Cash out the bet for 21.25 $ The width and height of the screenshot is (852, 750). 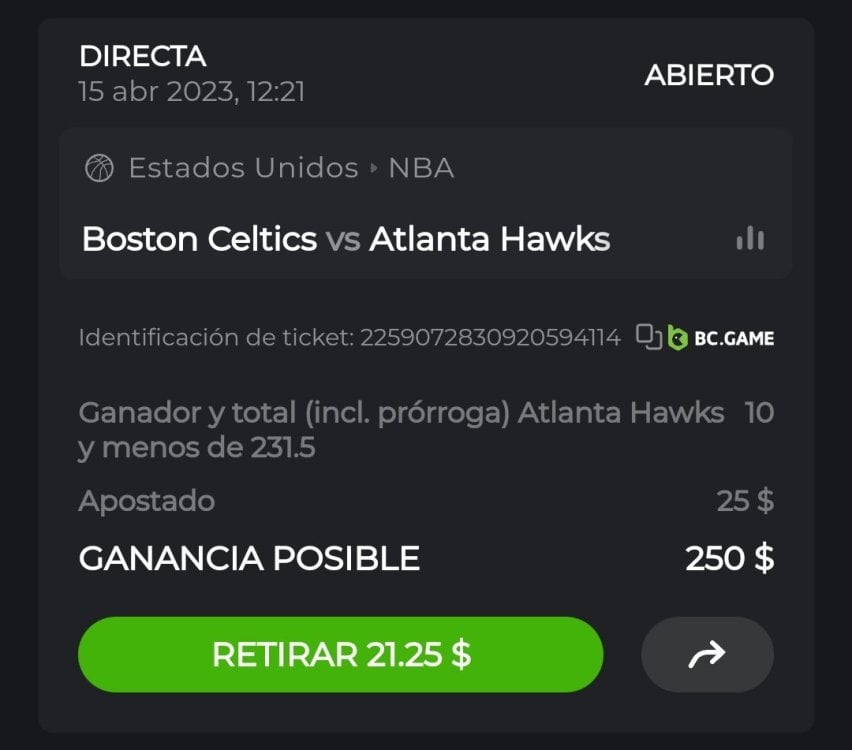(x=340, y=655)
